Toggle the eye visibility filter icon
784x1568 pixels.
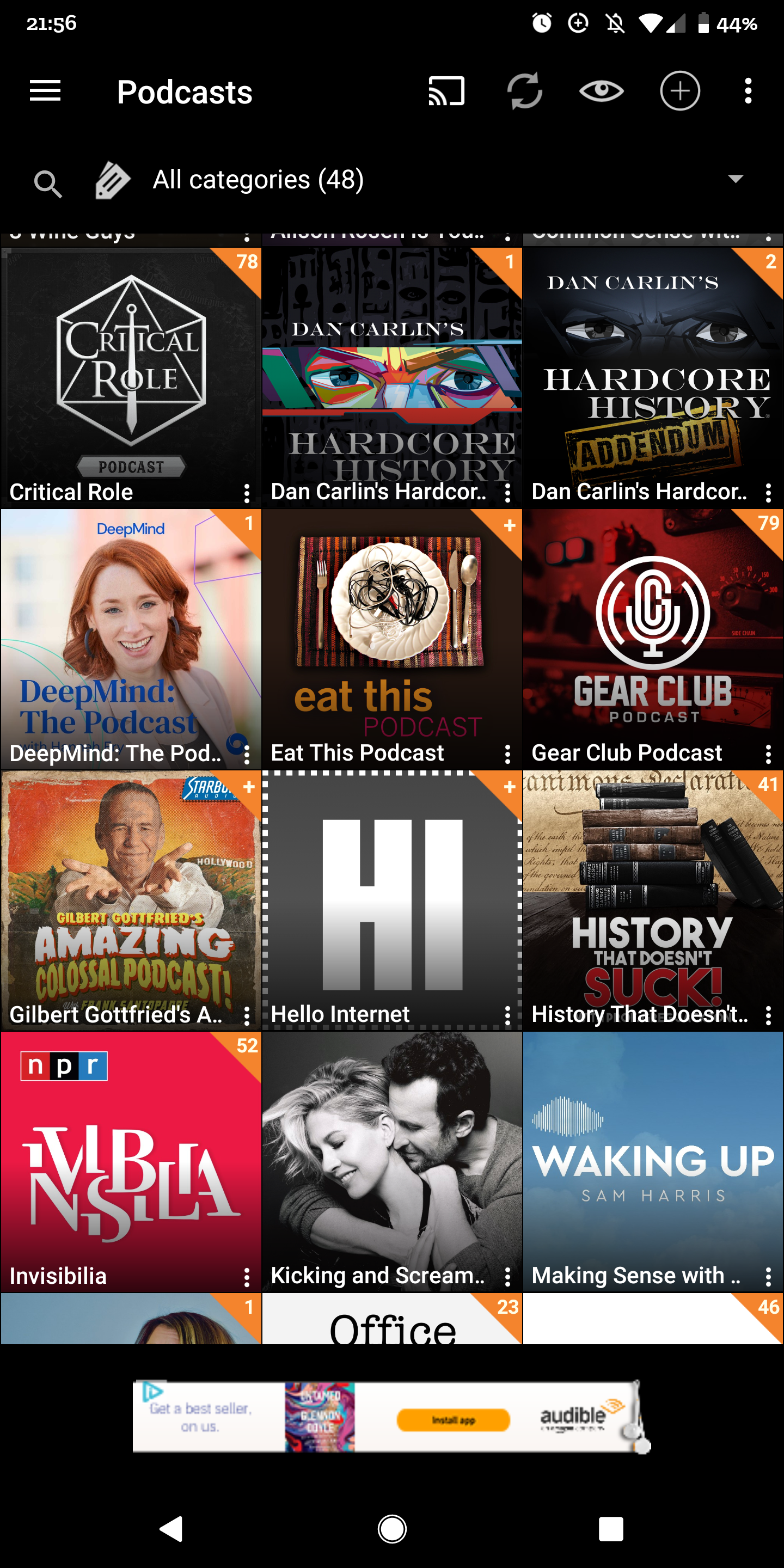click(x=601, y=91)
